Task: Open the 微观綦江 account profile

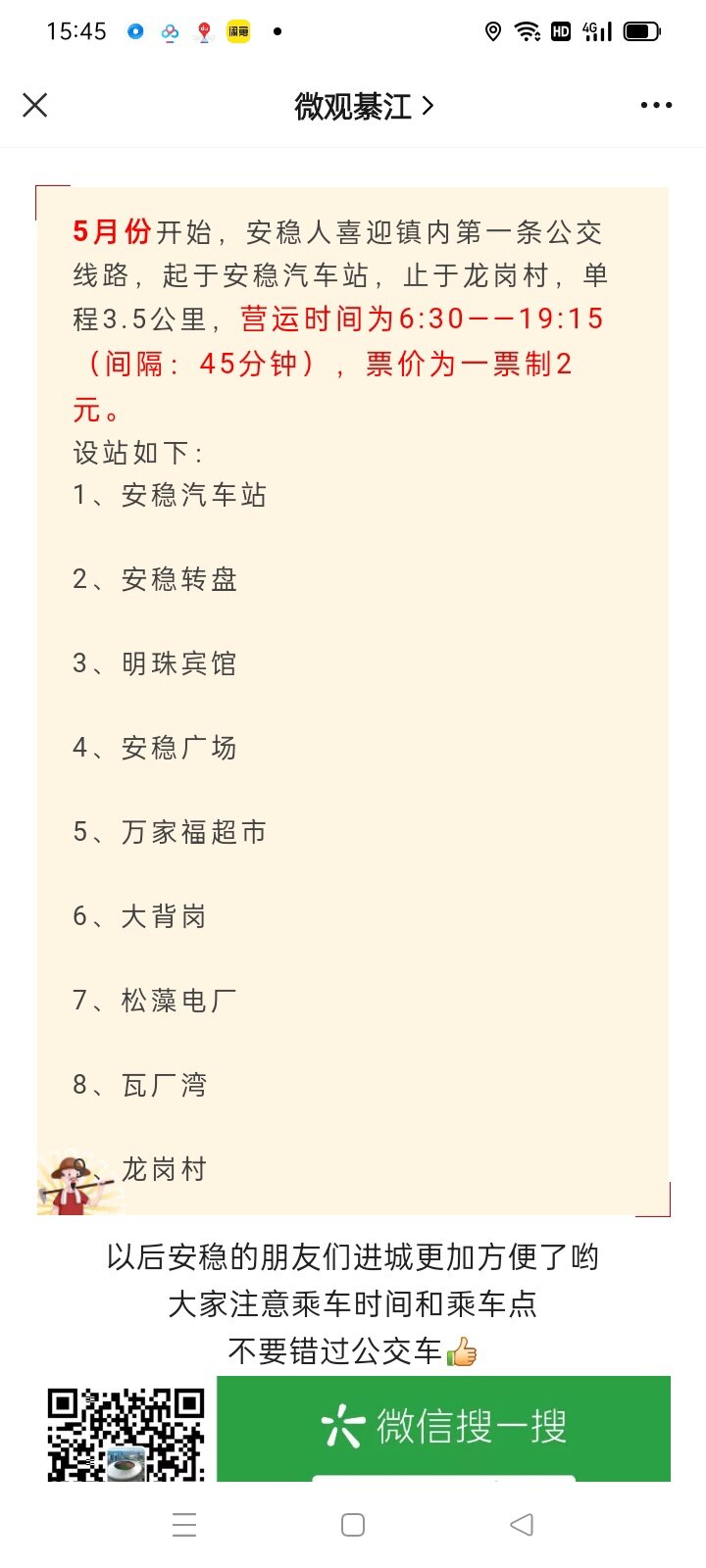Action: pos(364,106)
